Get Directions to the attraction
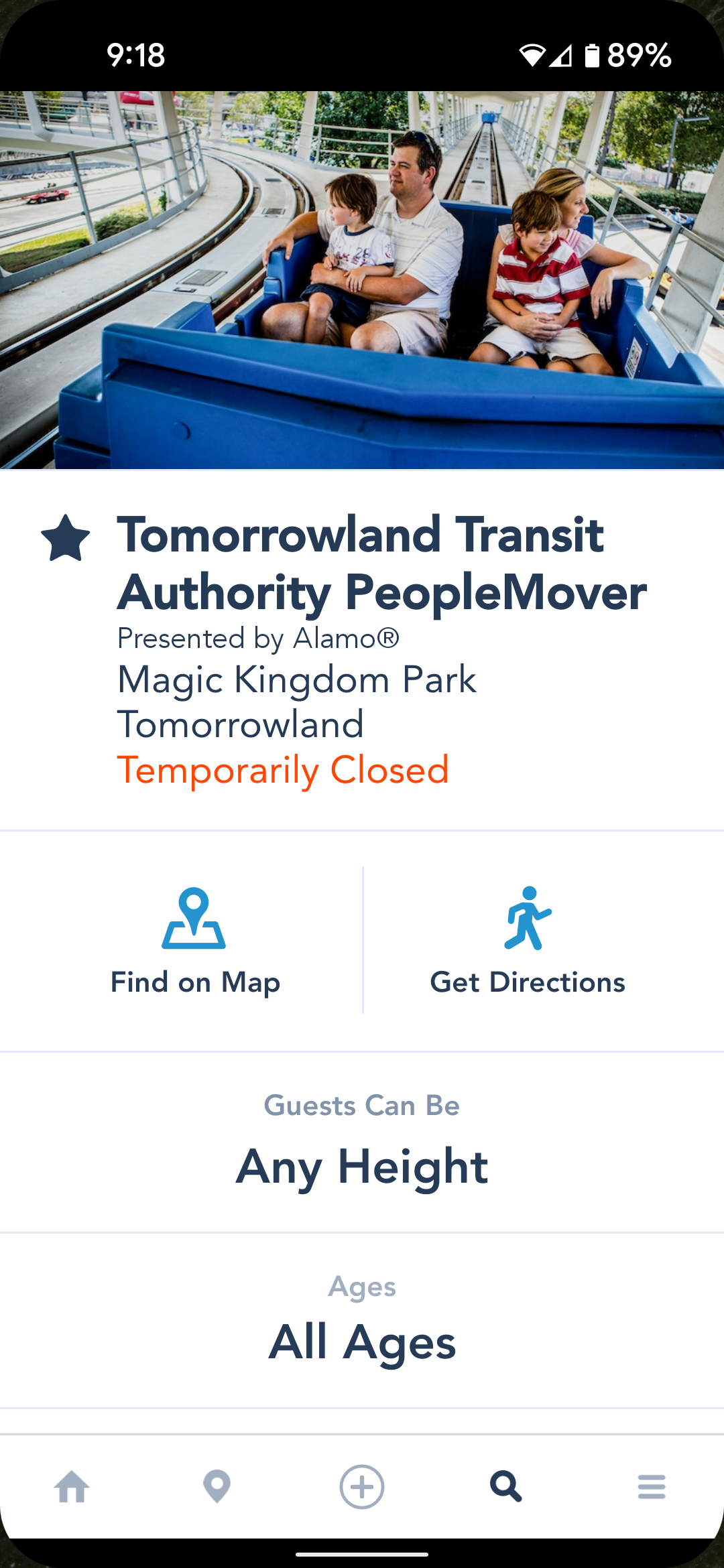Viewport: 724px width, 1568px height. (528, 940)
